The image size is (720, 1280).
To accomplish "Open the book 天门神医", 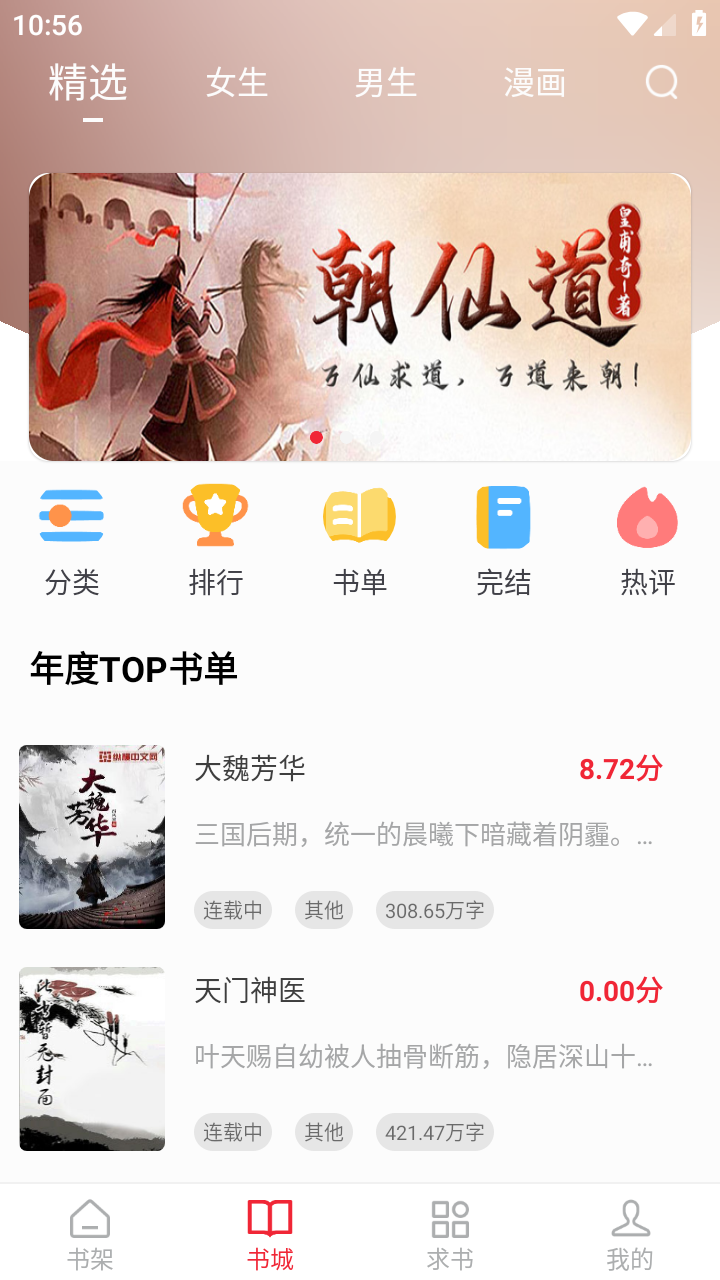I will pos(251,991).
